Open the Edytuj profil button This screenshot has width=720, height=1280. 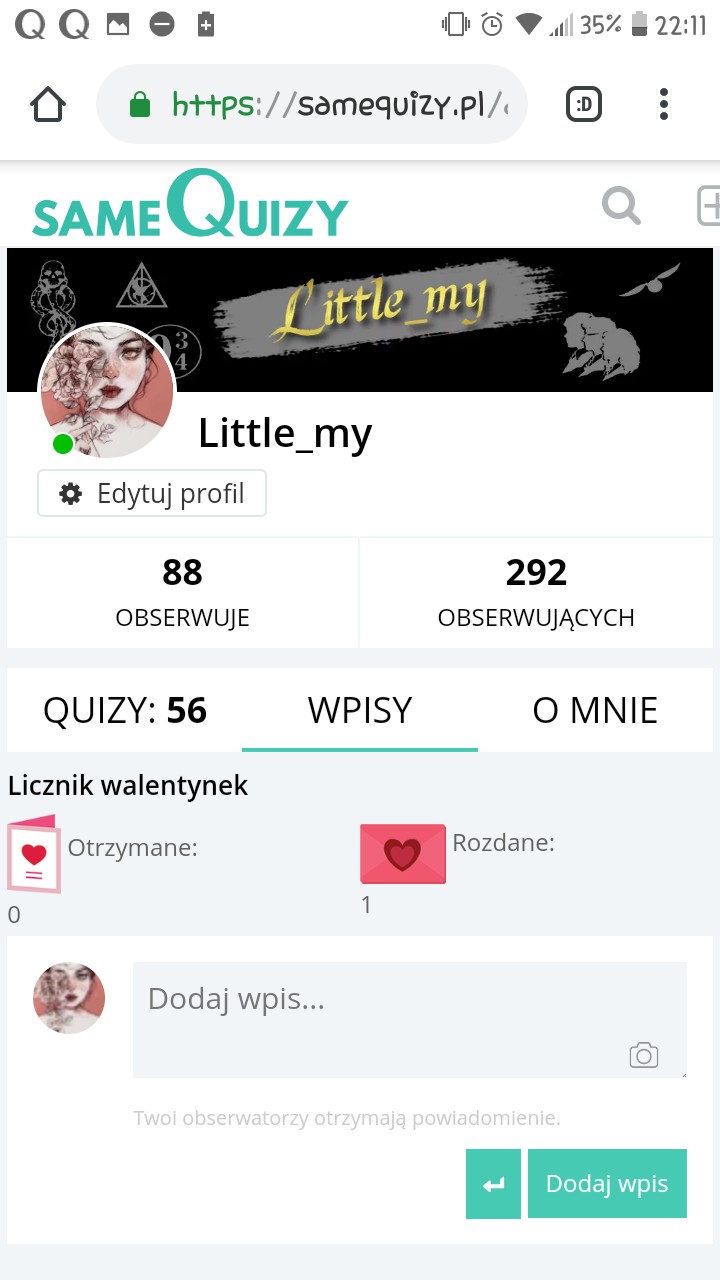152,494
